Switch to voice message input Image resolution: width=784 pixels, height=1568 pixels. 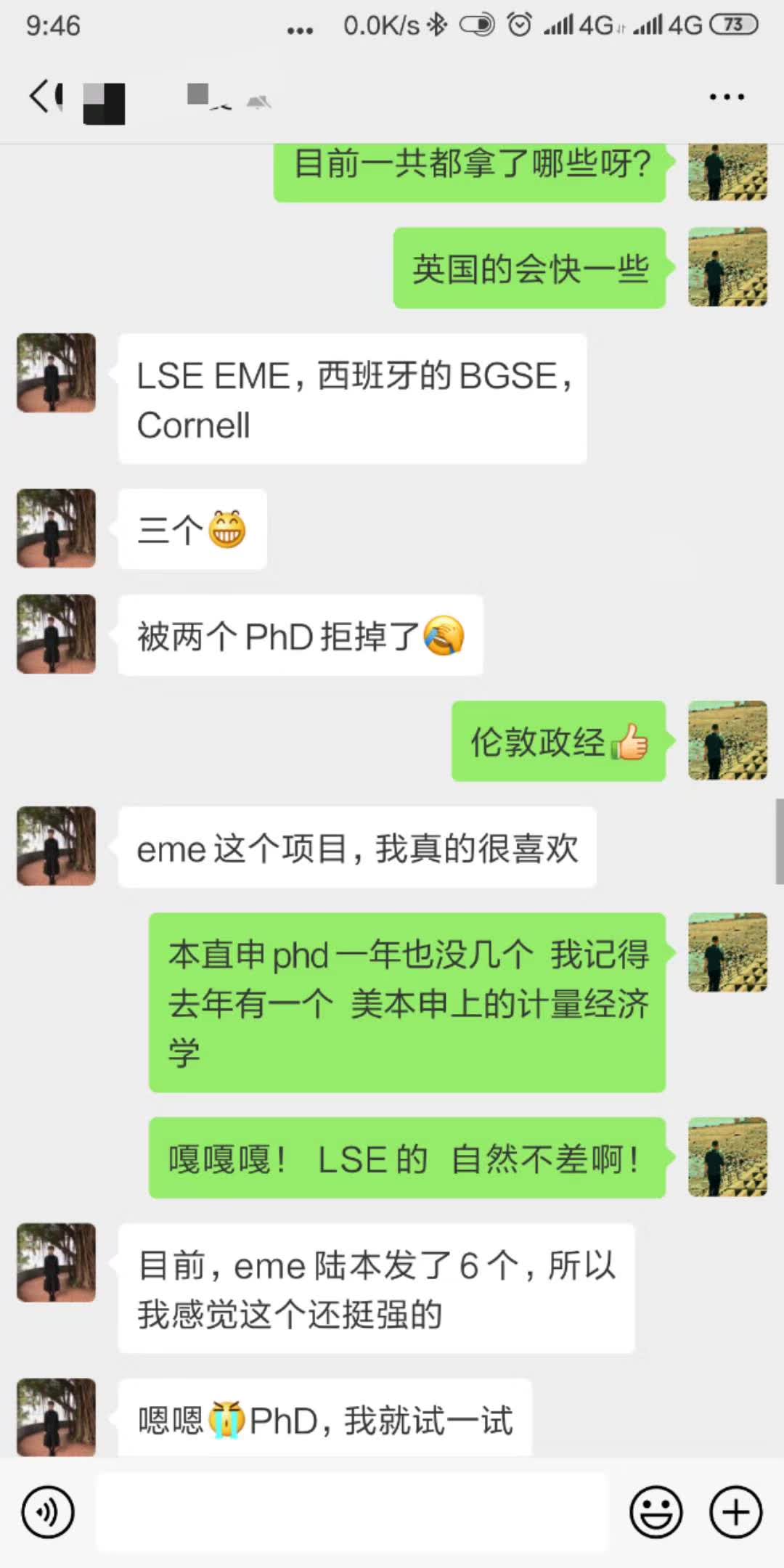48,1513
